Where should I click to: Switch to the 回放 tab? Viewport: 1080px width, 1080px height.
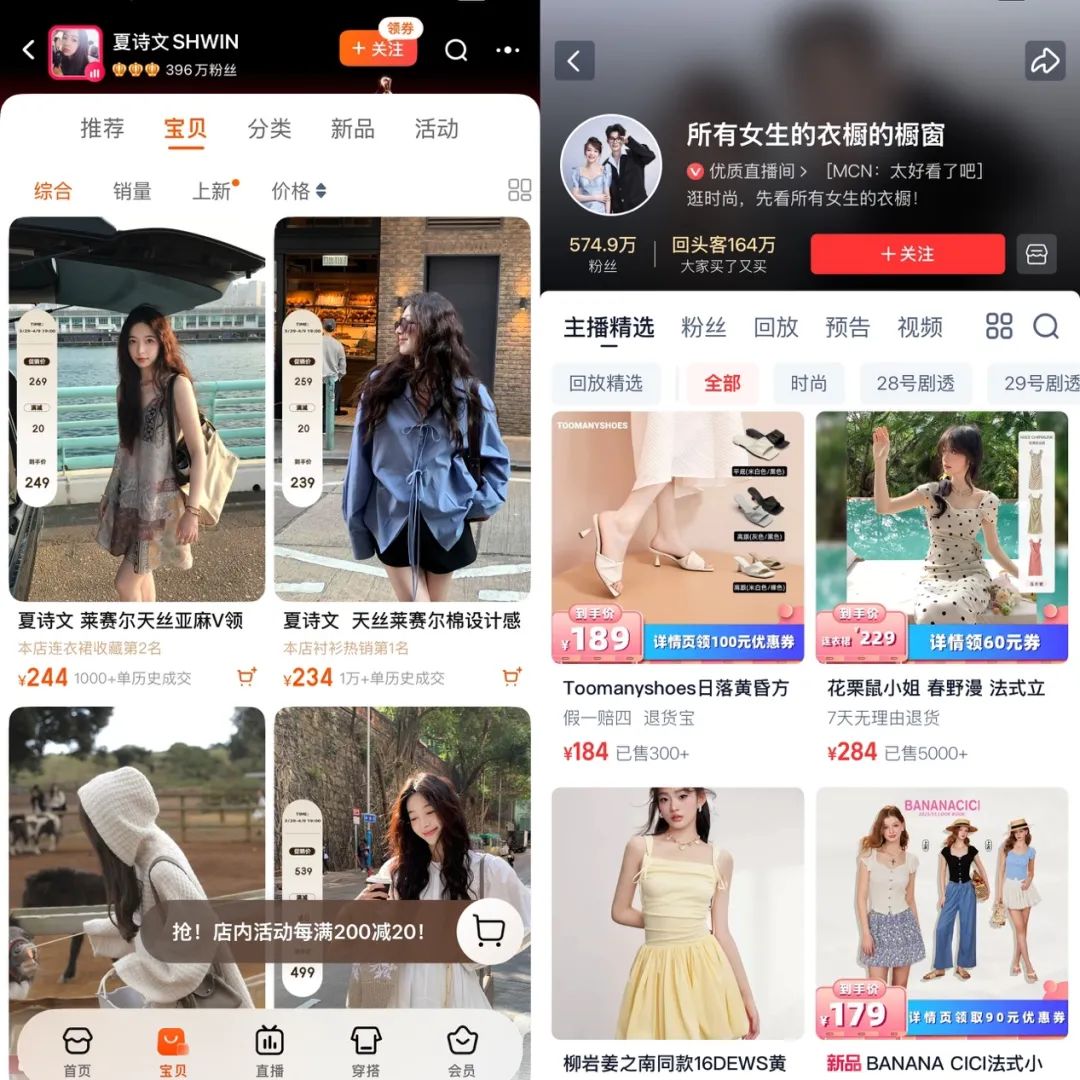(775, 327)
